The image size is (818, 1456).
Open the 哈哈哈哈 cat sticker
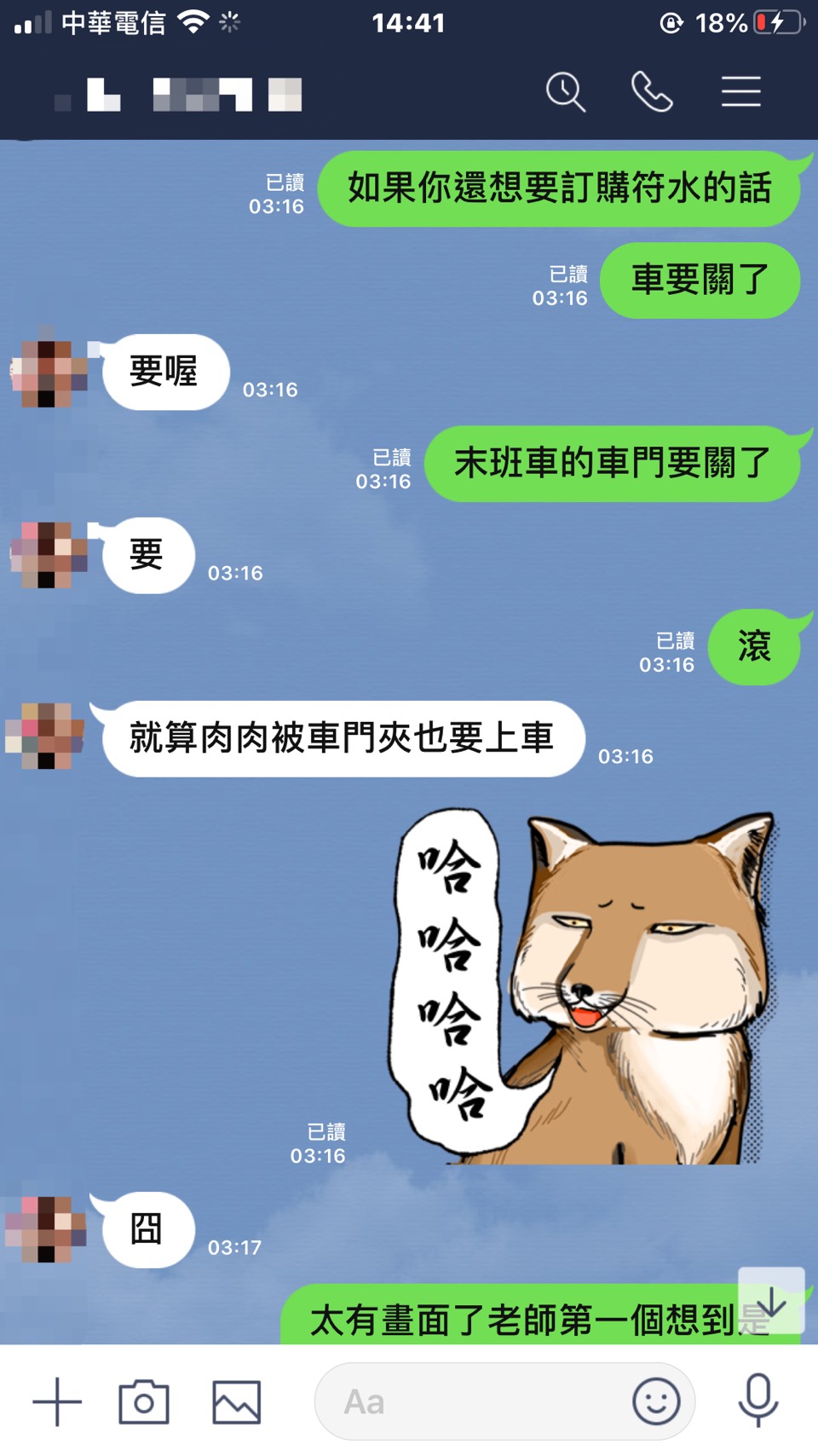(x=588, y=989)
